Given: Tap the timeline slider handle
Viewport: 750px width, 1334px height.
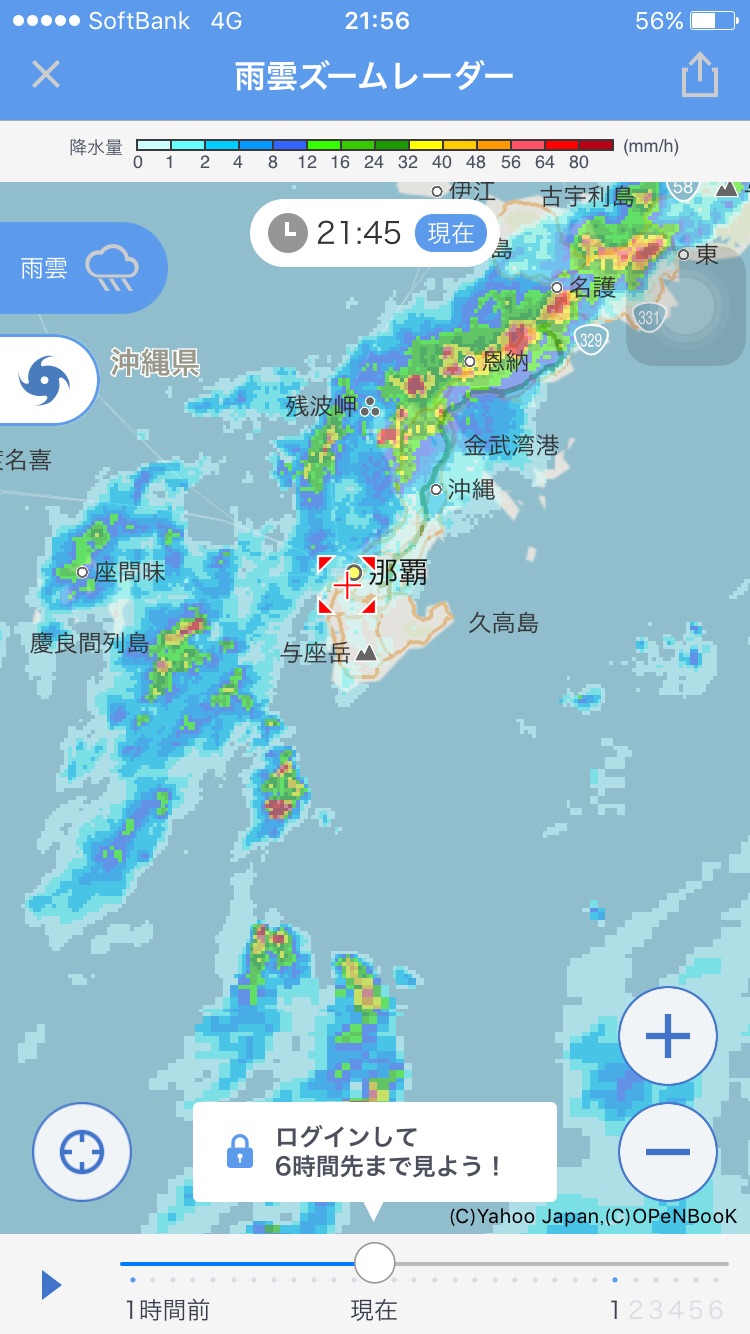Looking at the screenshot, I should tap(375, 1263).
